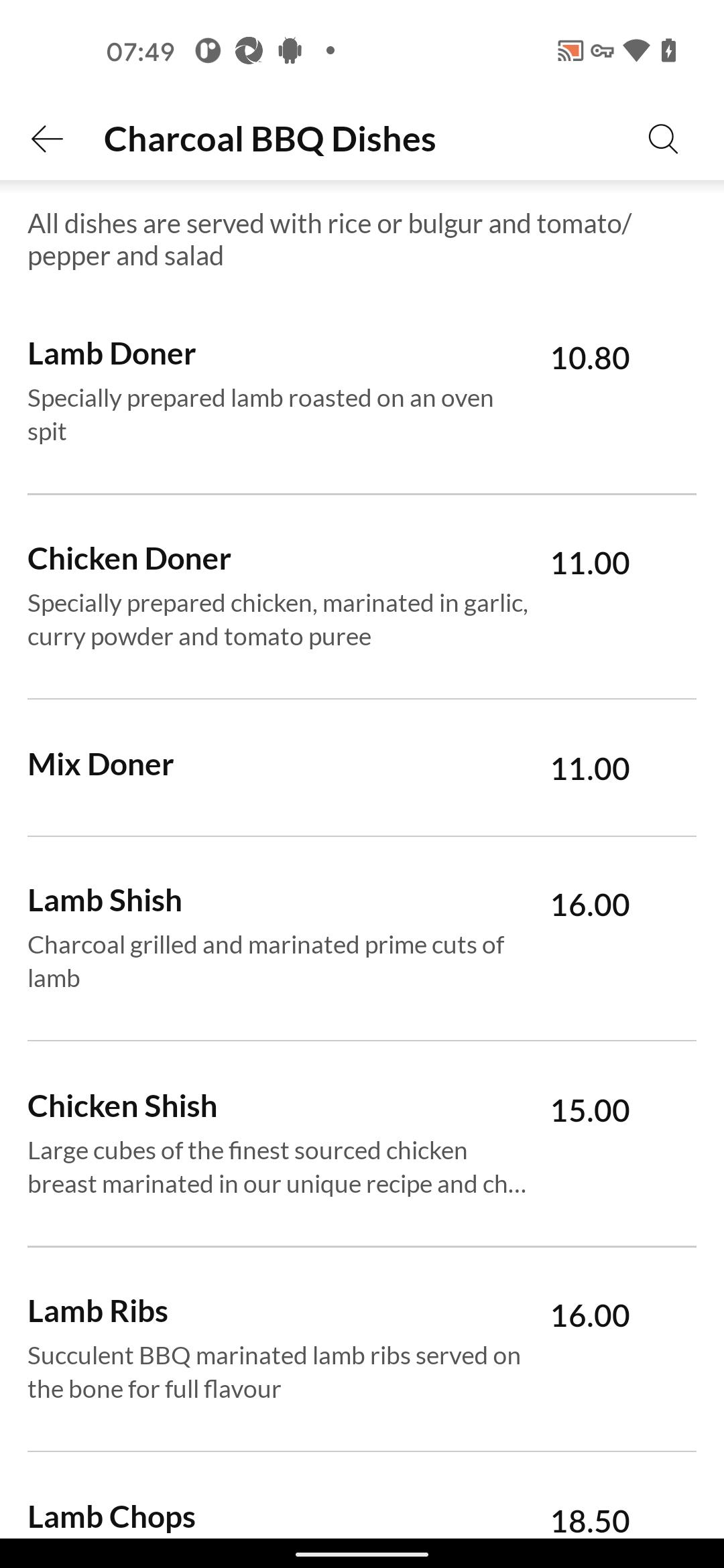Select the Lamb Doner dish

362,392
